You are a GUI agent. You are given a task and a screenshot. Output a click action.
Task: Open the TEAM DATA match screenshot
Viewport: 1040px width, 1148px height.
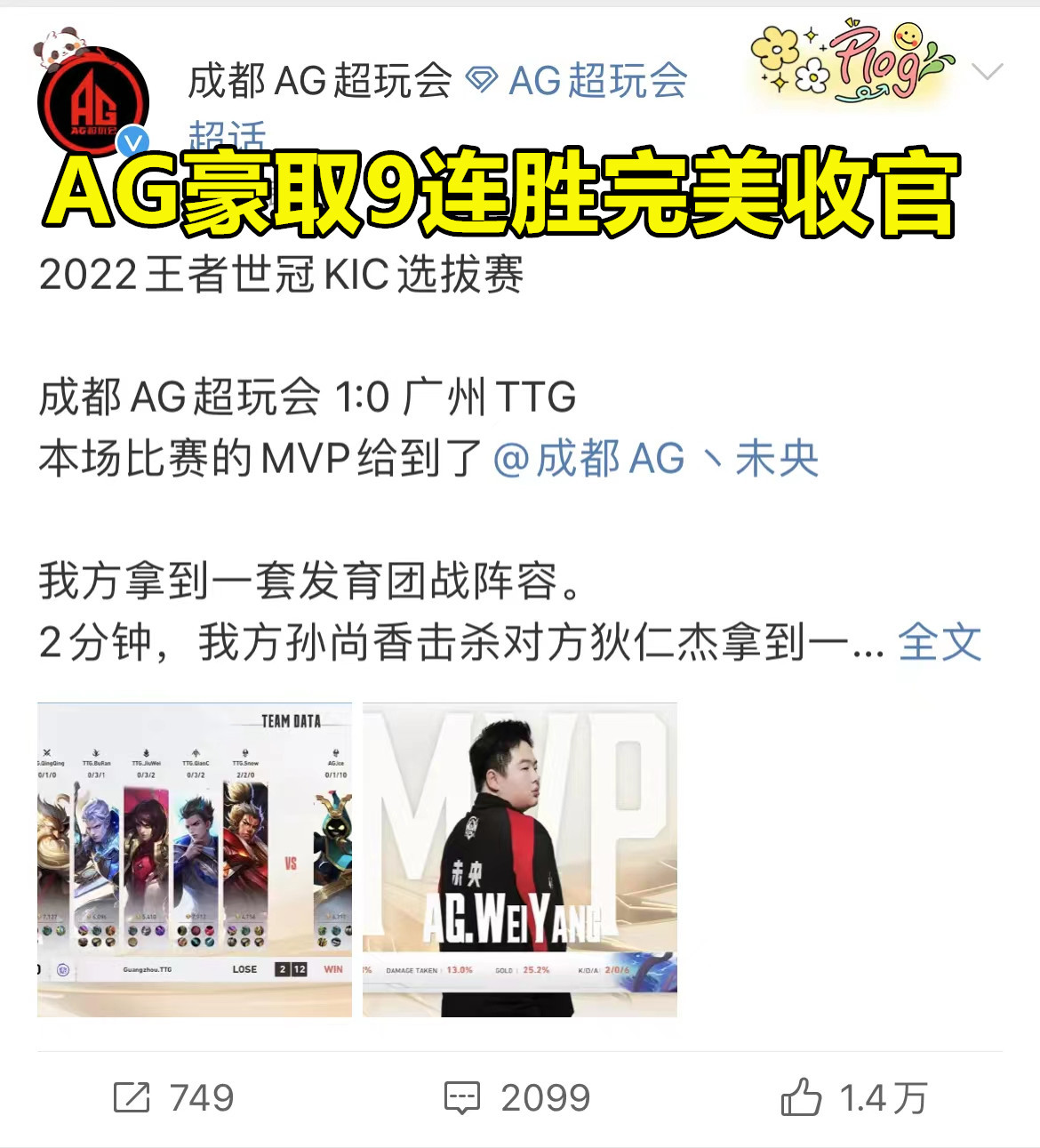coord(191,858)
